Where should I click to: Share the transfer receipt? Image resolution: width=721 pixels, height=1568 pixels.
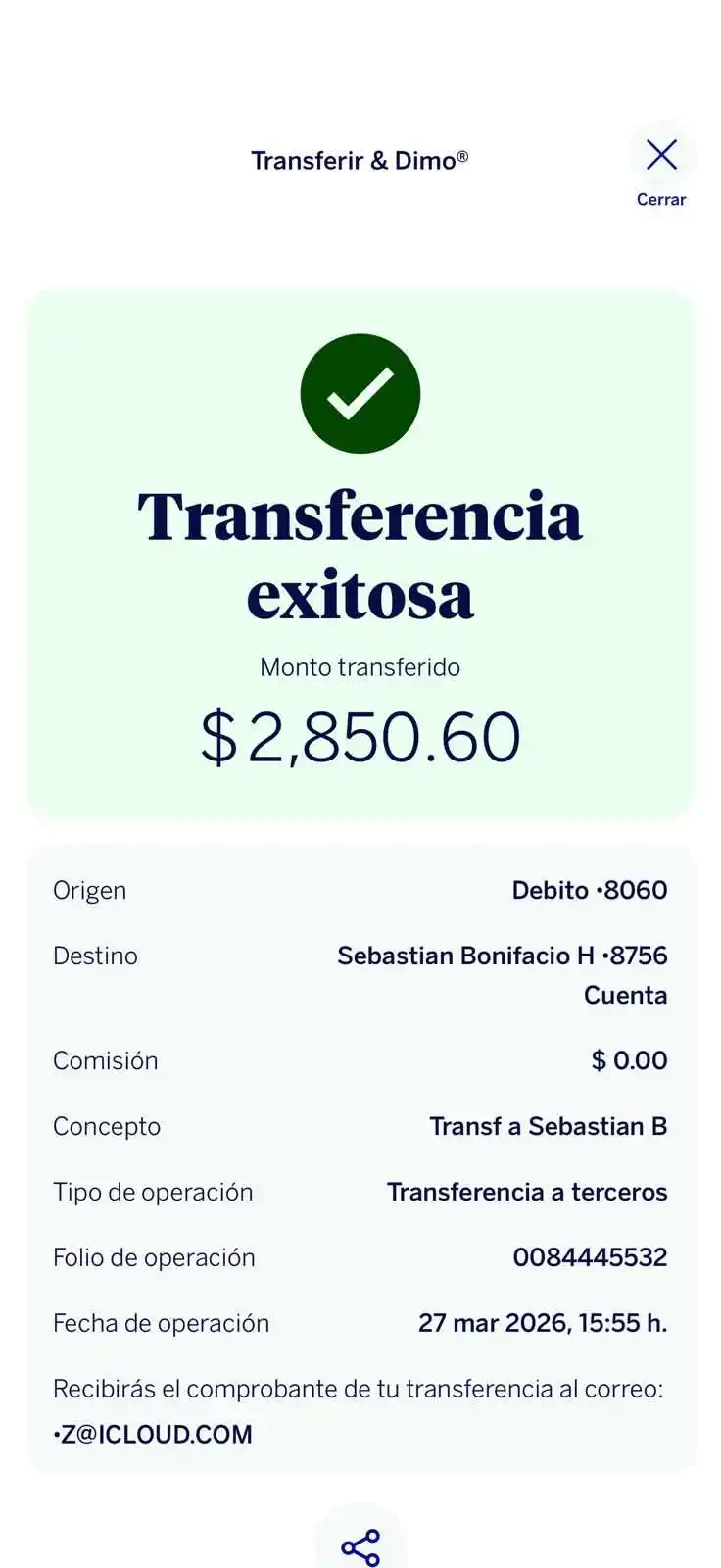[360, 1545]
